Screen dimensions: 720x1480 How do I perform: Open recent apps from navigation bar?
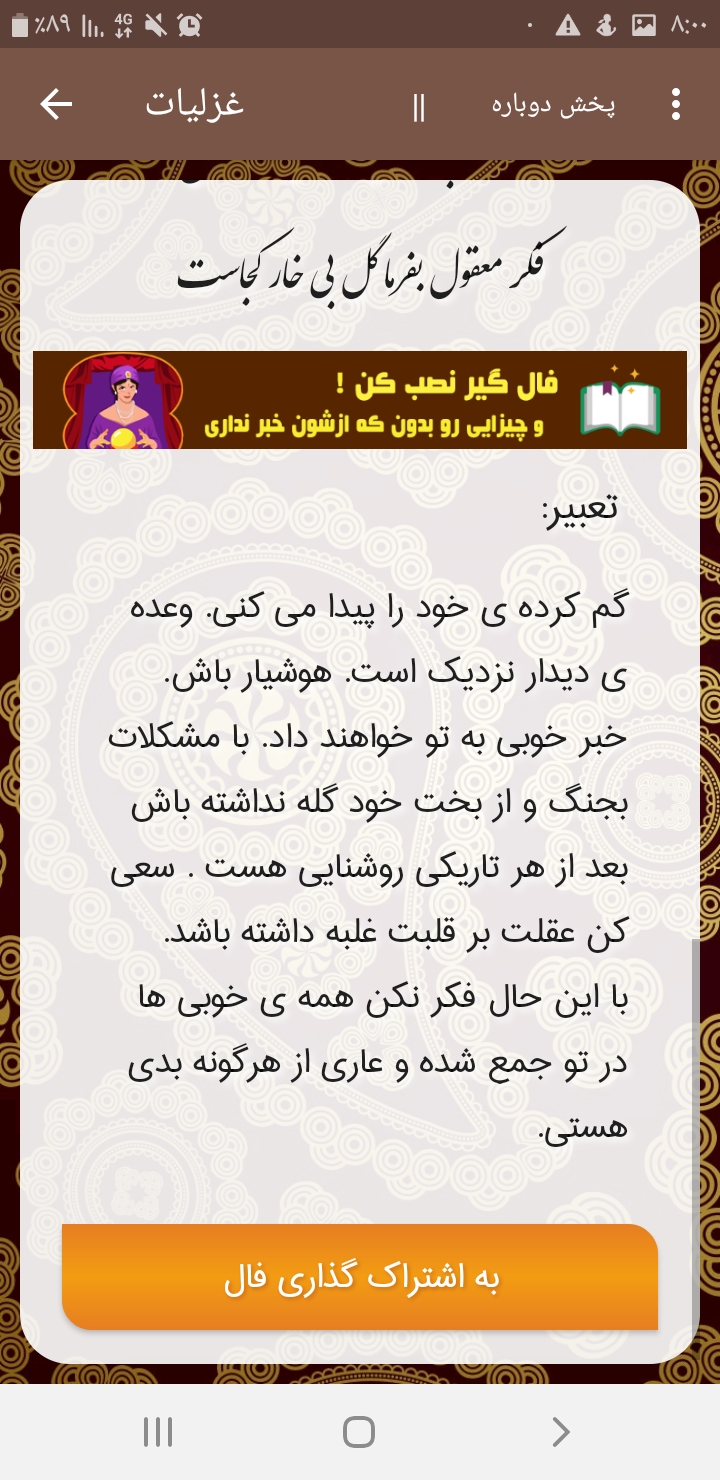pyautogui.click(x=158, y=1432)
